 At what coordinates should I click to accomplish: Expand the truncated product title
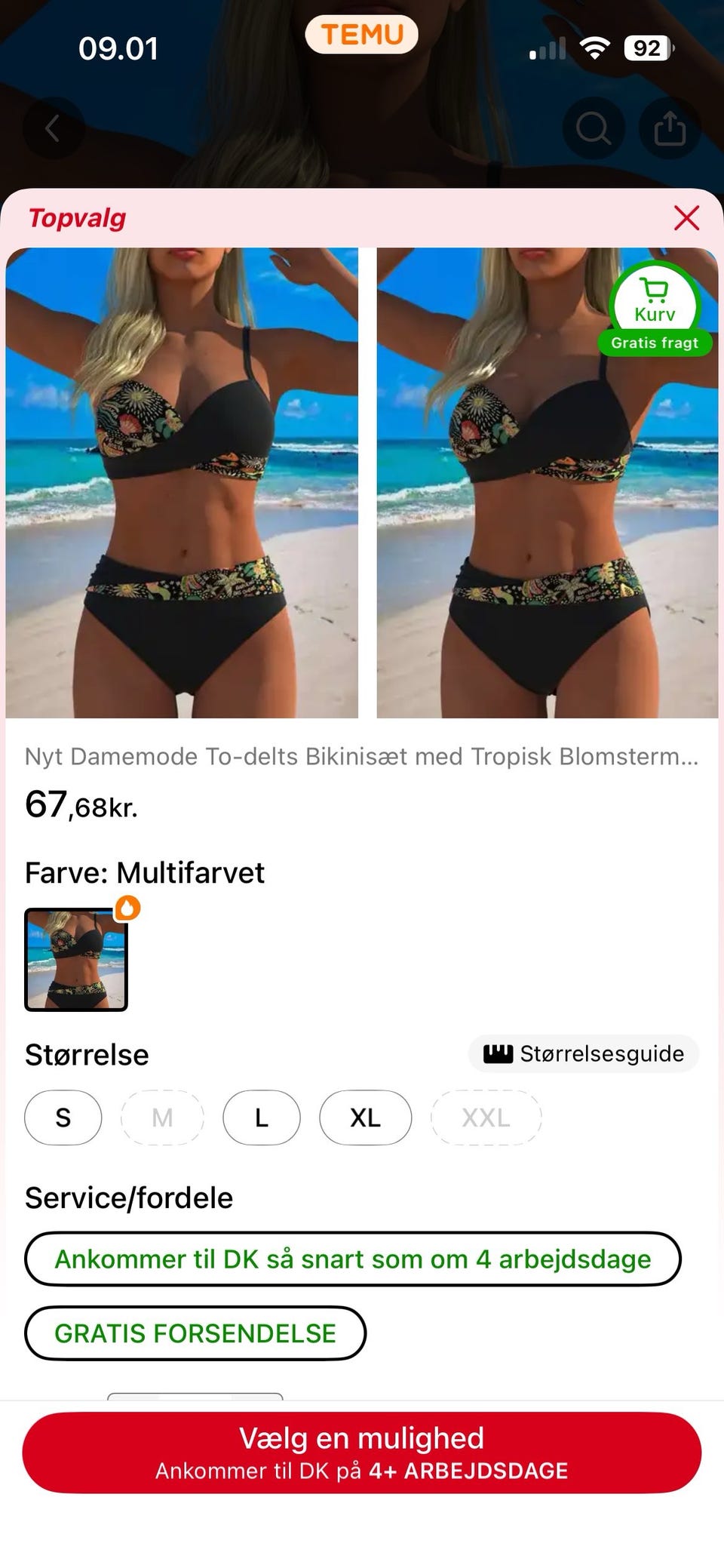pos(362,756)
